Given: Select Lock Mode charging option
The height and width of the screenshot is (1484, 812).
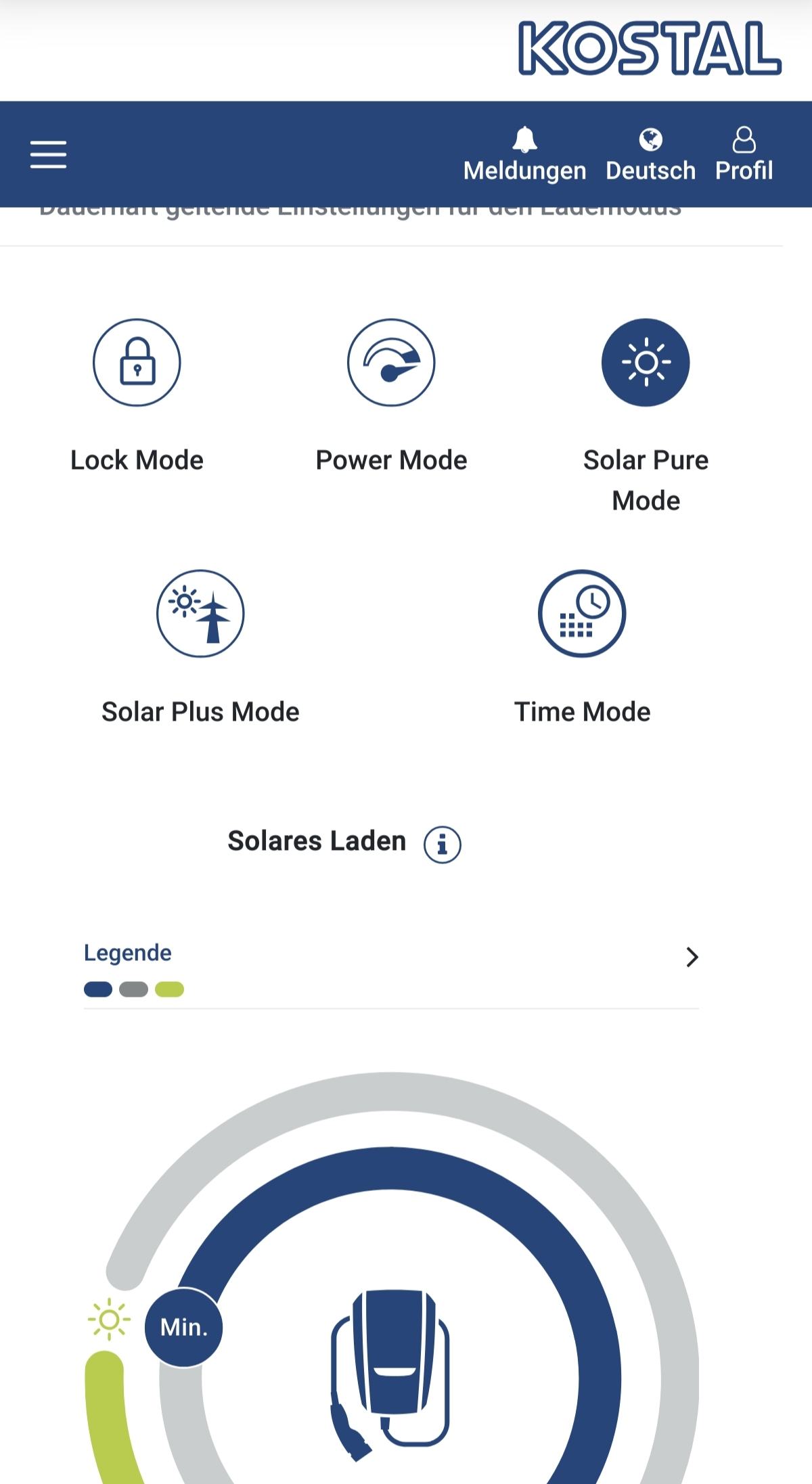Looking at the screenshot, I should point(137,363).
